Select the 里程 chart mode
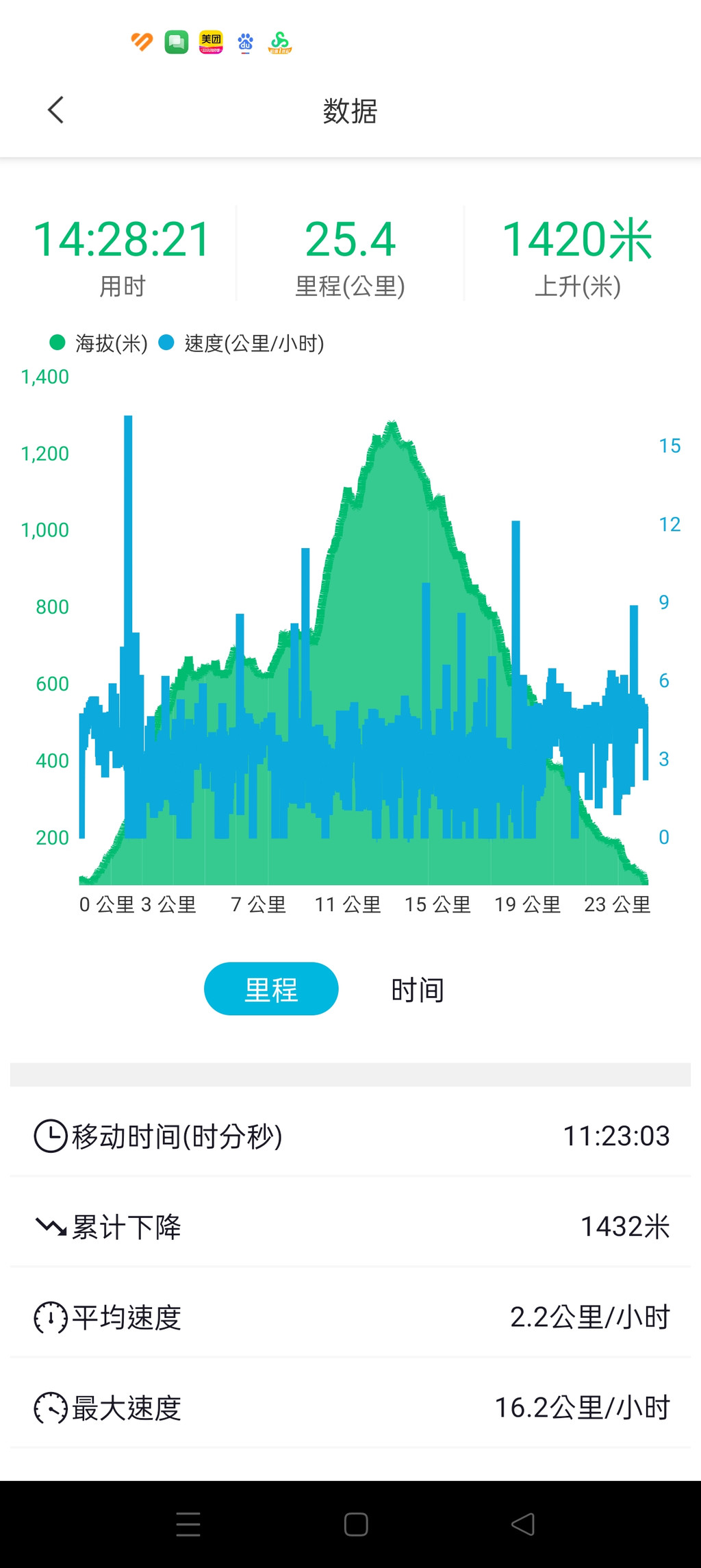 271,988
